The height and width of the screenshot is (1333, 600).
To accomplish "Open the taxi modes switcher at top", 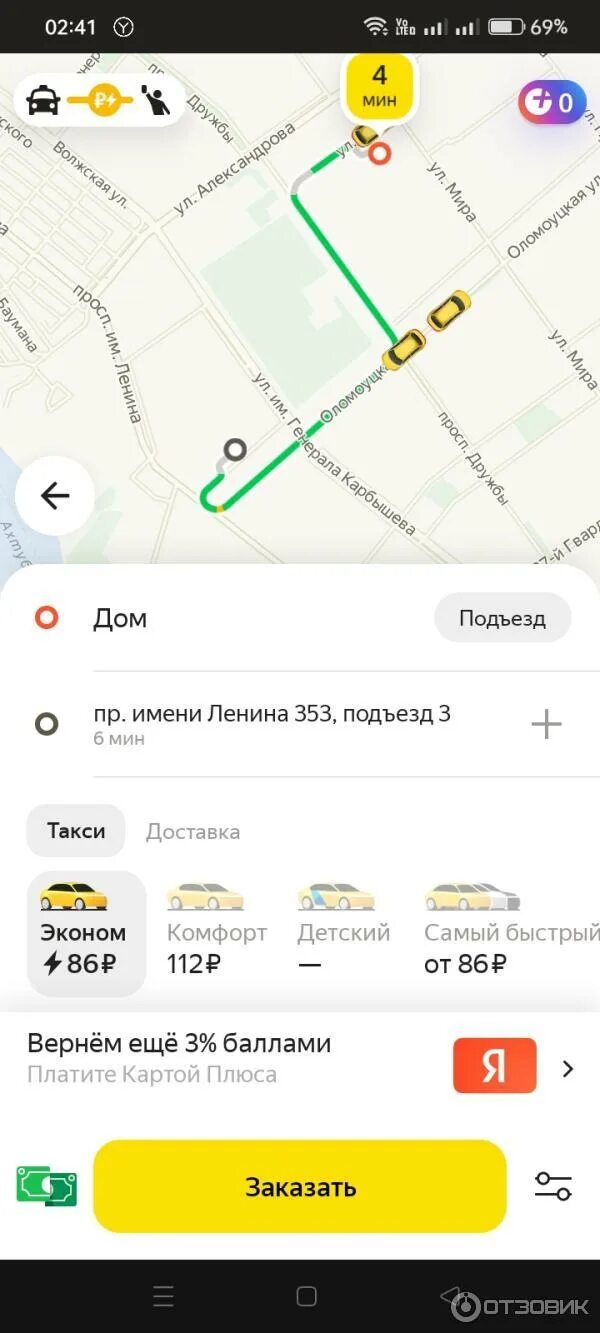I will click(x=99, y=100).
